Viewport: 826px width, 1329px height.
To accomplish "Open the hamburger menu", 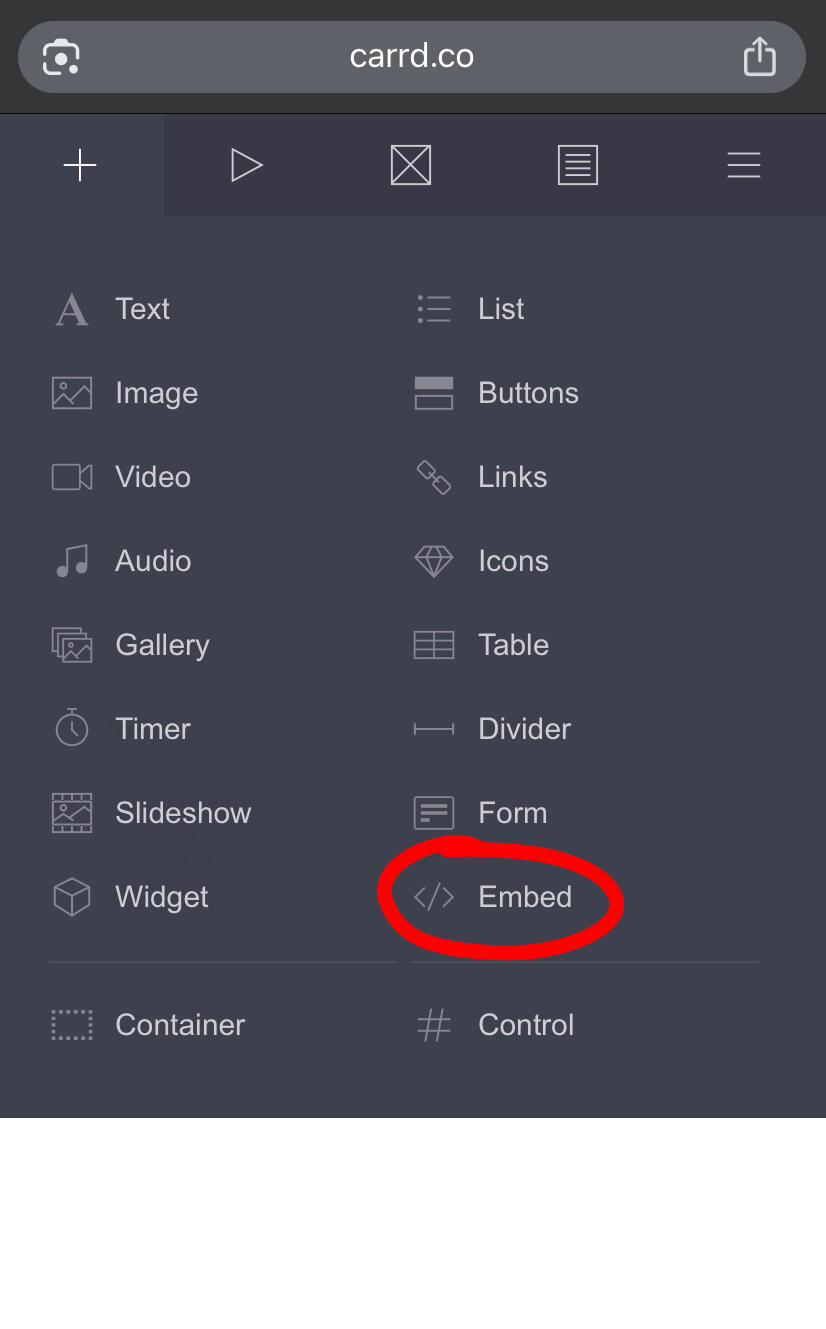I will click(744, 165).
